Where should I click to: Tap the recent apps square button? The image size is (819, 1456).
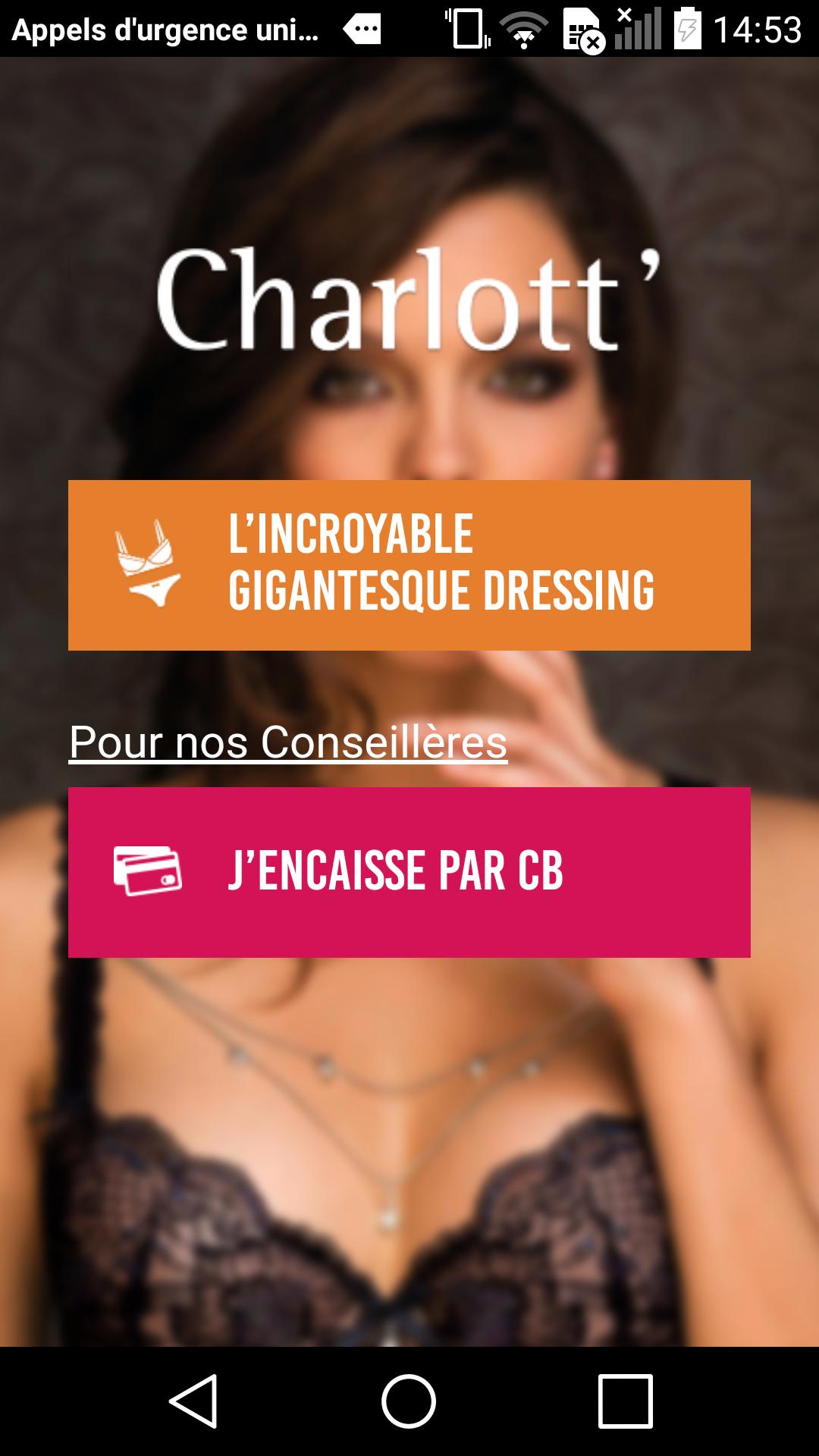coord(624,1401)
